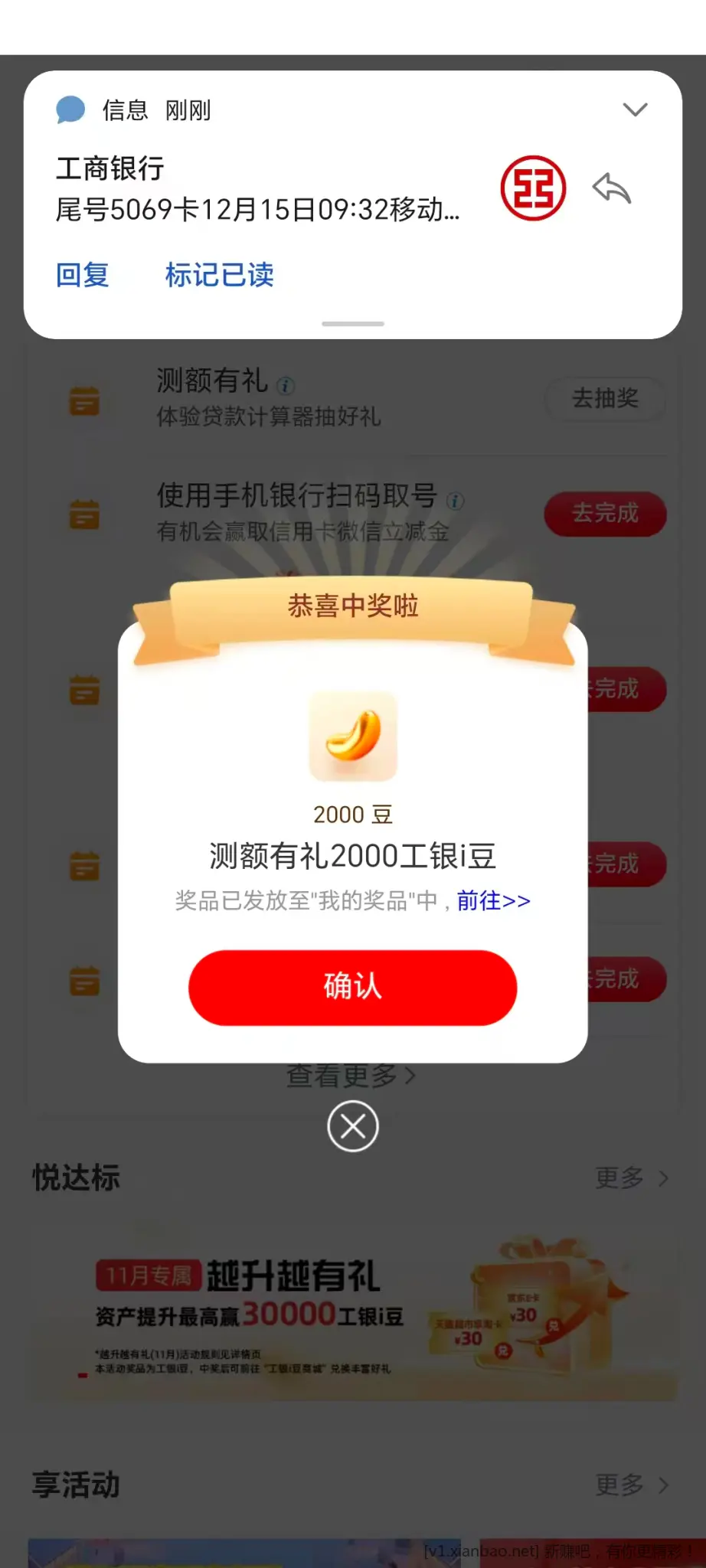The image size is (706, 1568).
Task: Tap the reply arrow icon in the notification
Action: tap(612, 188)
